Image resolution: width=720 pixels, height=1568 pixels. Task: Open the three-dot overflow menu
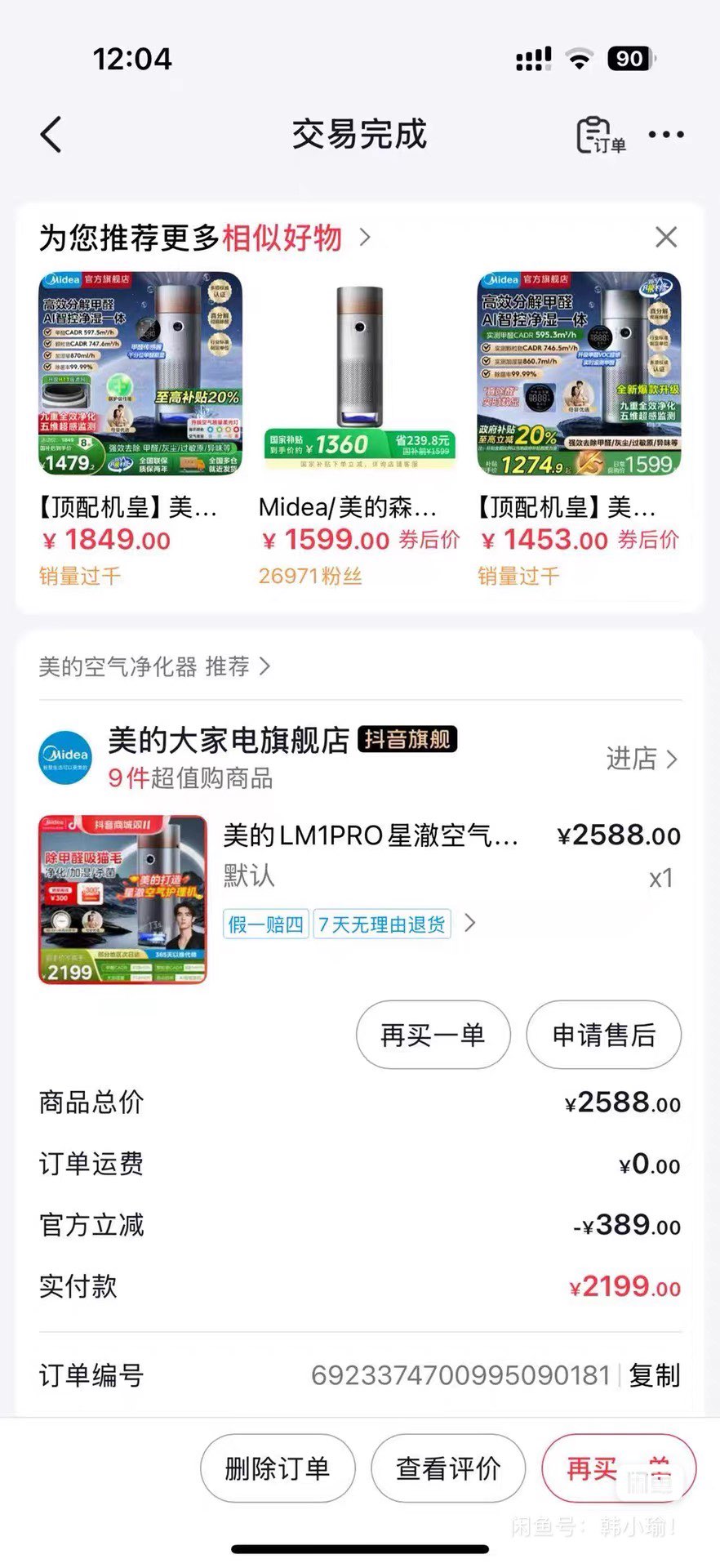pos(666,135)
